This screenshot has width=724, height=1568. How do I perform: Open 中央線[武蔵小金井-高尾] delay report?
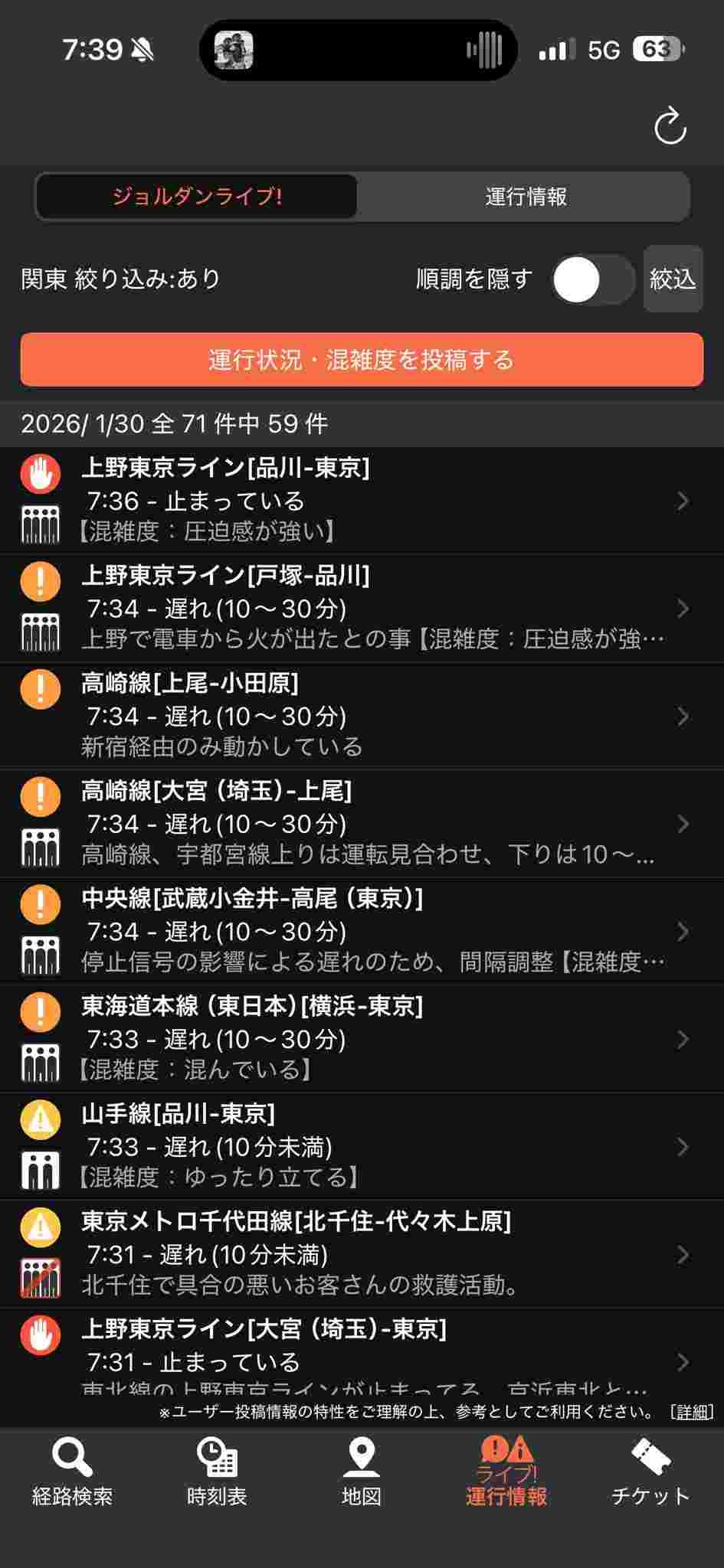tap(362, 931)
